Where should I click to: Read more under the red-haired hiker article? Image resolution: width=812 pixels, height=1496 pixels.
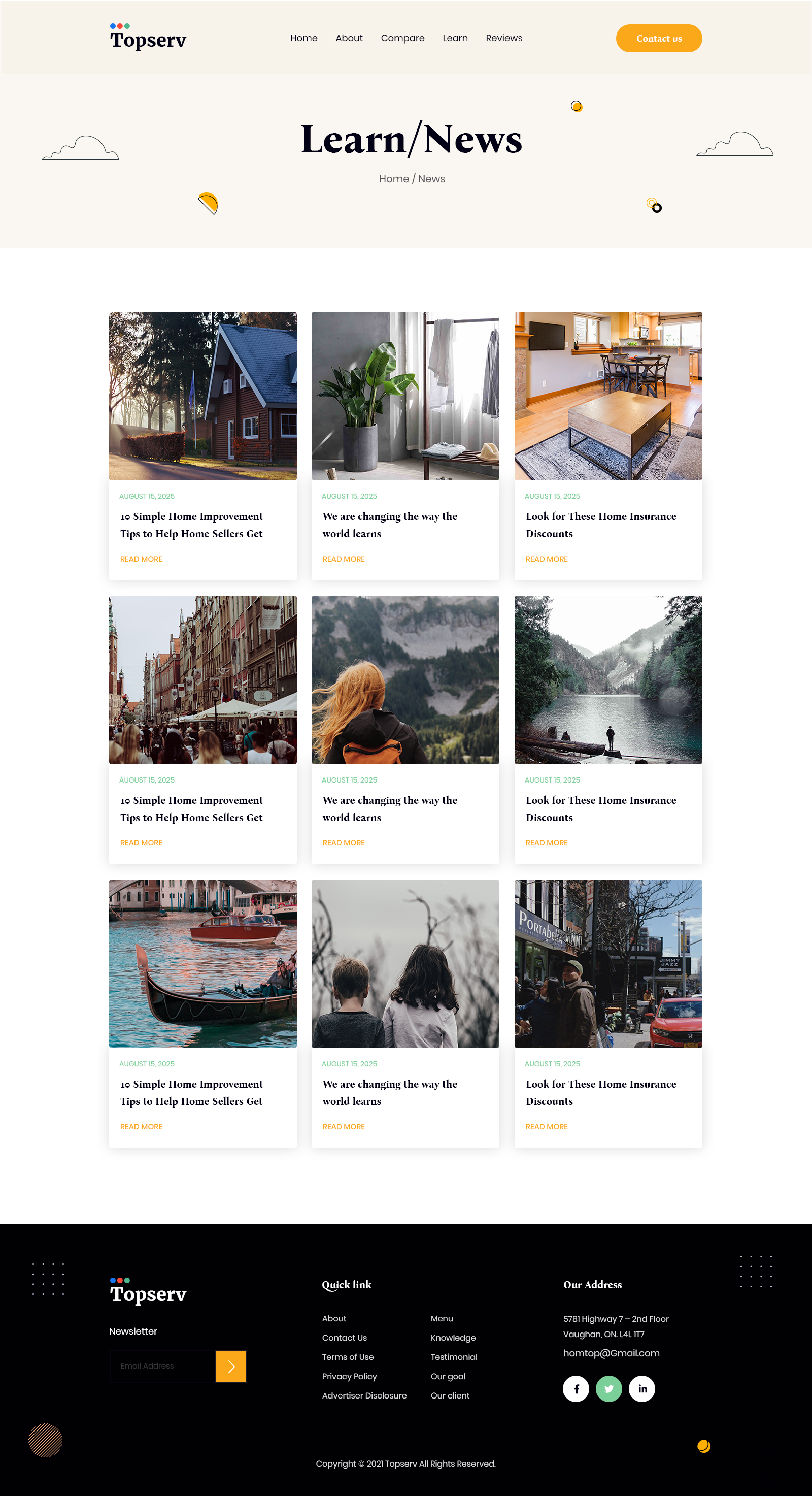click(x=344, y=842)
